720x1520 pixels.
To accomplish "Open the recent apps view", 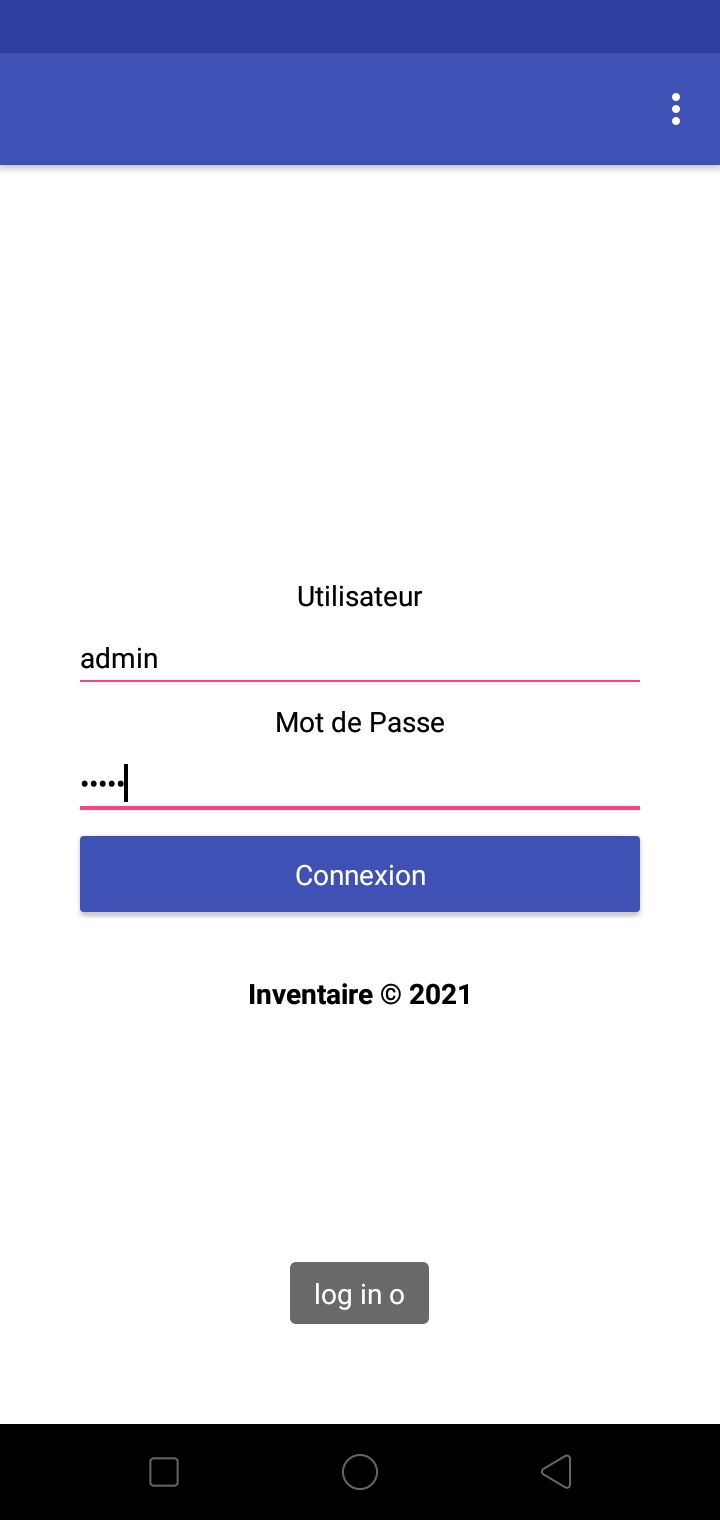I will [x=164, y=1472].
